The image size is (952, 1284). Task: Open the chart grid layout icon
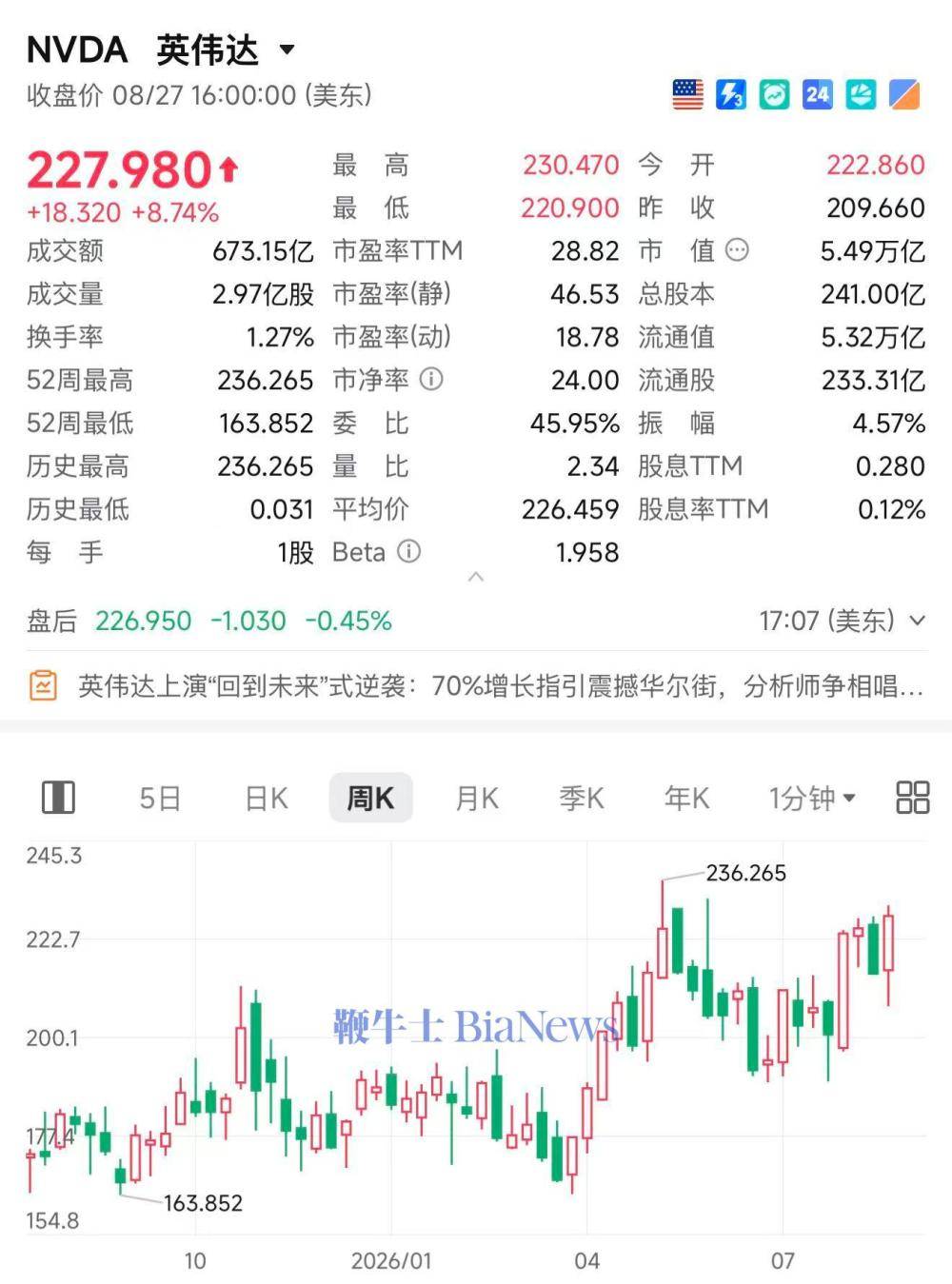[x=912, y=798]
